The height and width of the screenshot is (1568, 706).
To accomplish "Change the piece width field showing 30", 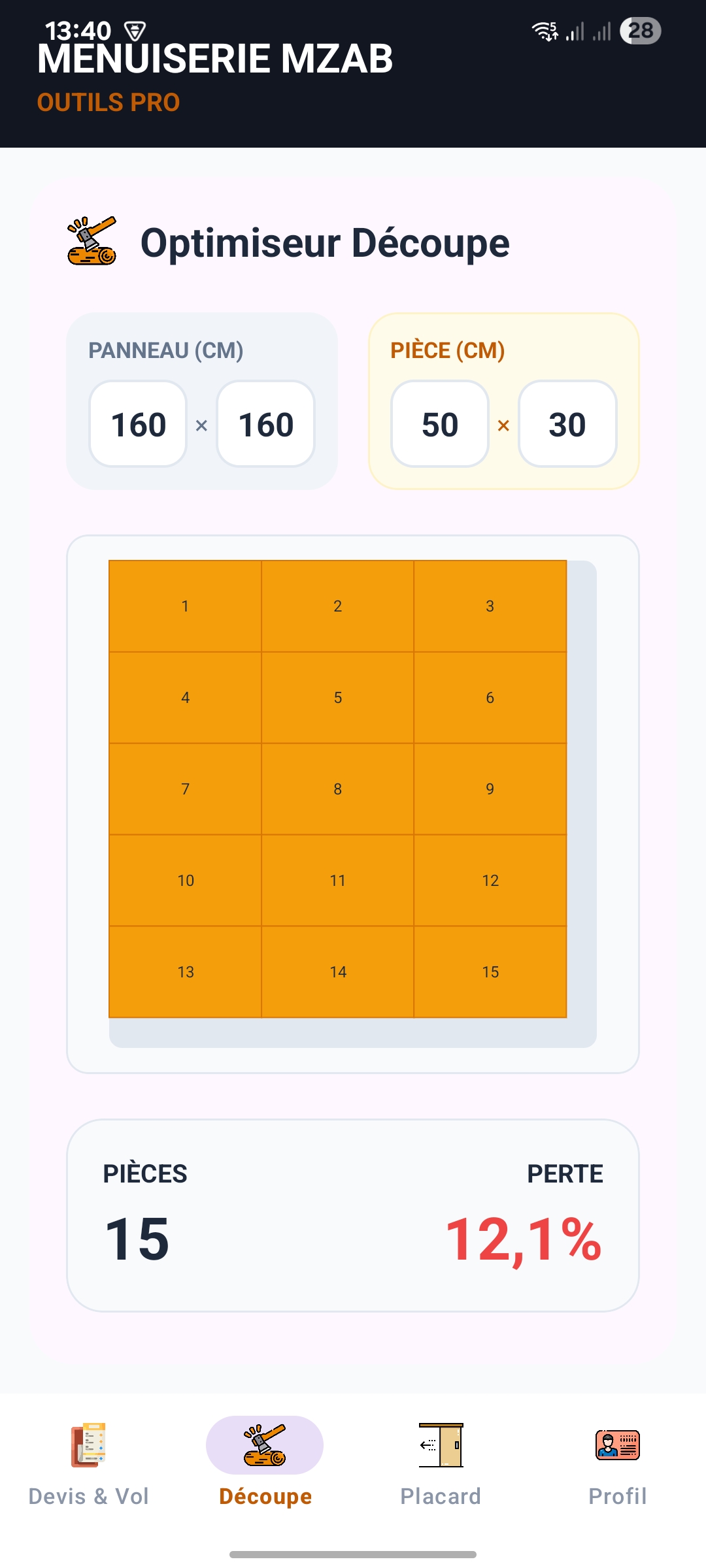I will 567,425.
